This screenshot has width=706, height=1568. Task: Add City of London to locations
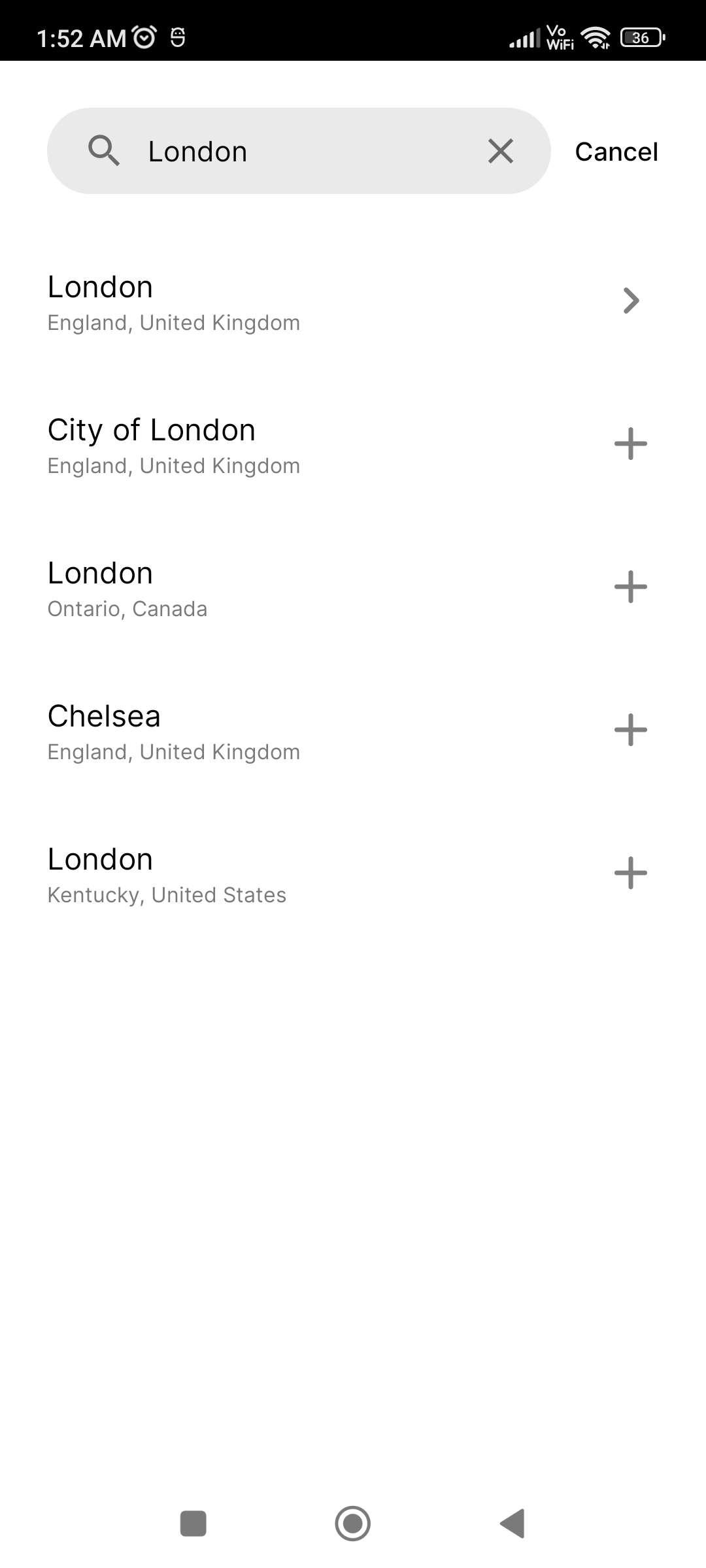630,444
